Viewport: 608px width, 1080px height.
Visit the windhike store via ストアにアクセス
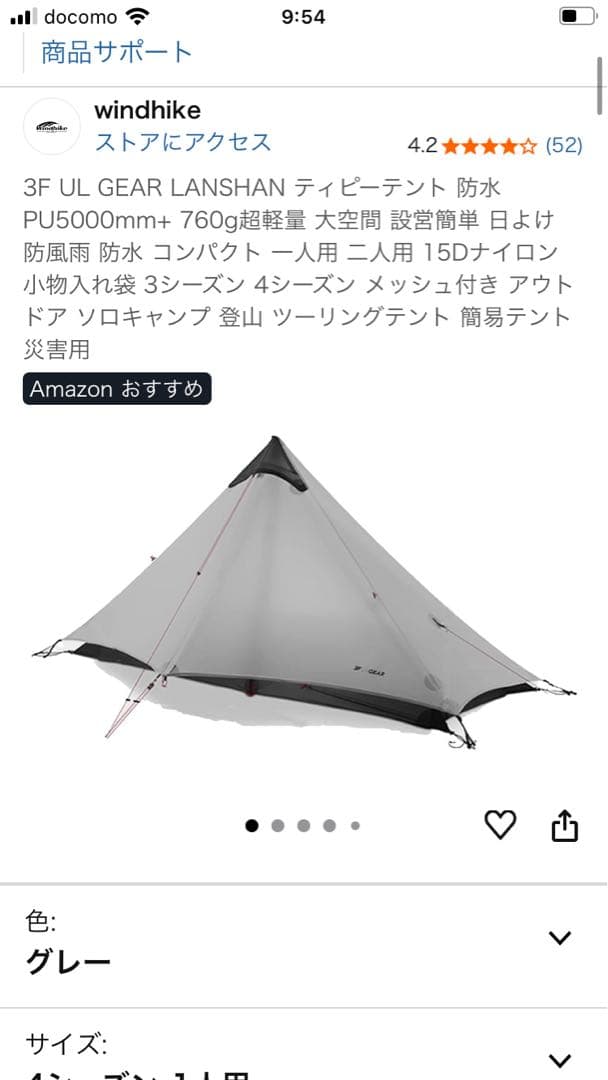coord(183,142)
